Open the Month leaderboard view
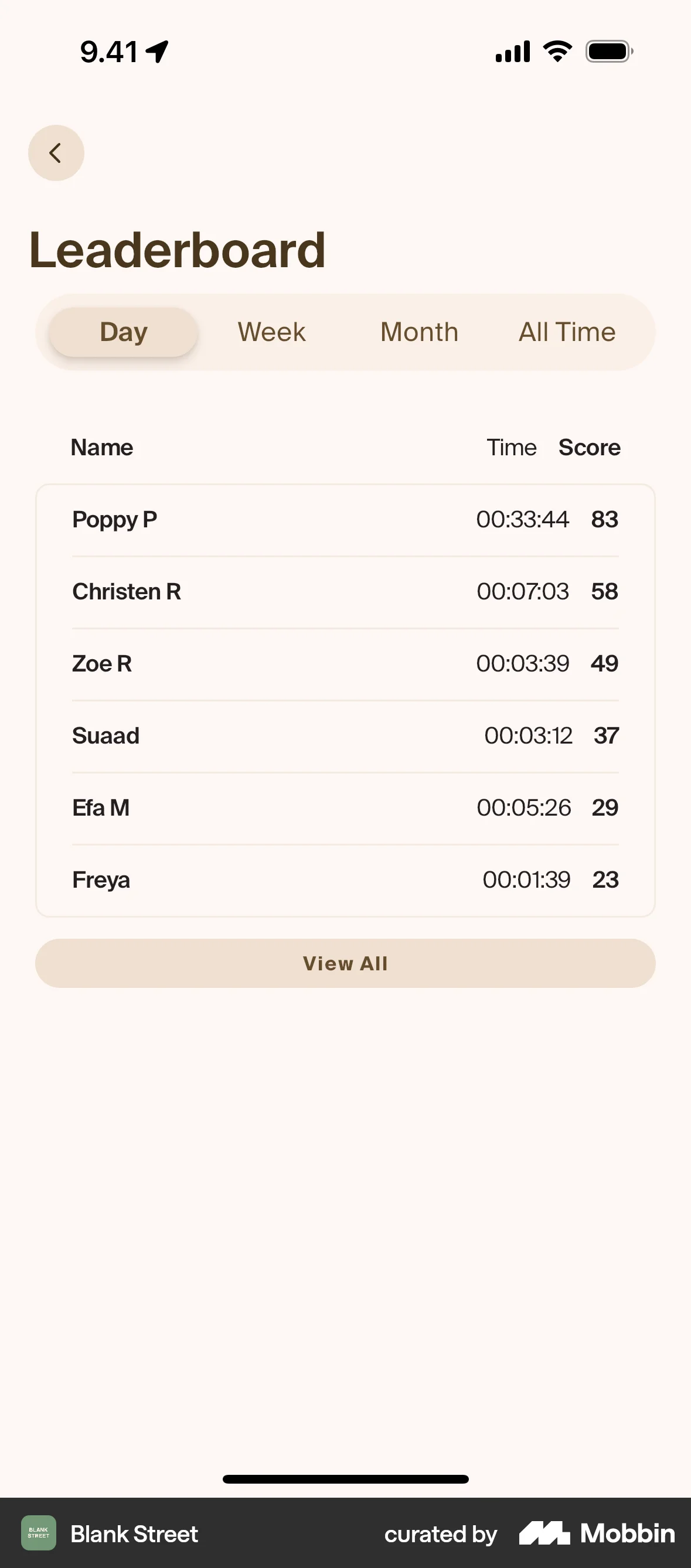Viewport: 691px width, 1568px height. 419,332
